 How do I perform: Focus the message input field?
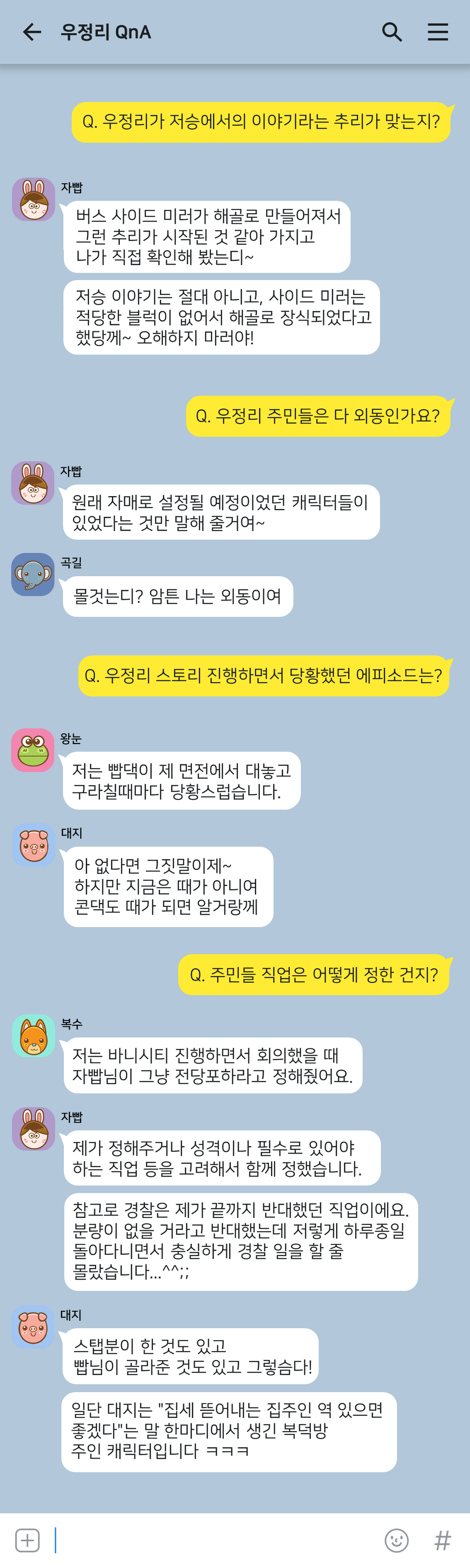[x=213, y=1540]
